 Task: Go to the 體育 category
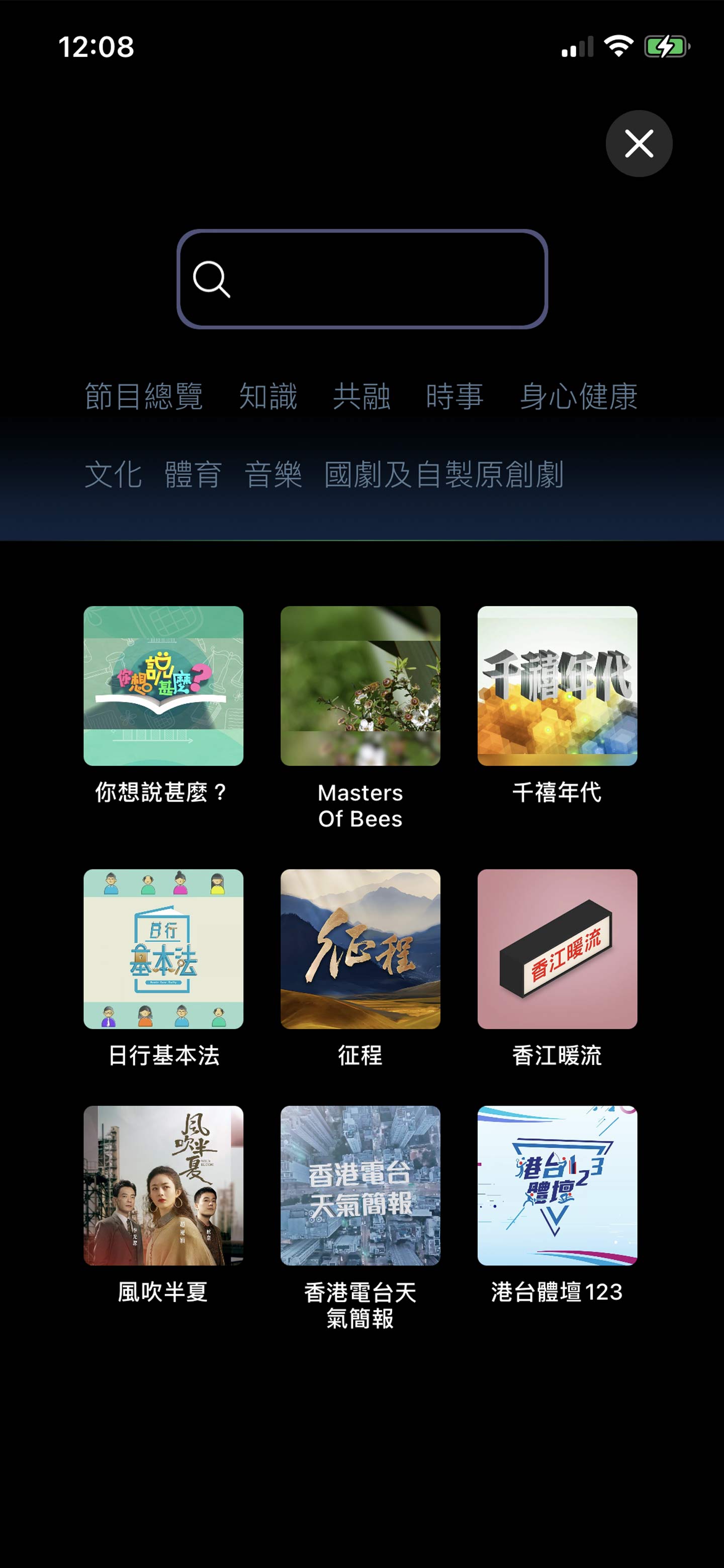(x=193, y=474)
